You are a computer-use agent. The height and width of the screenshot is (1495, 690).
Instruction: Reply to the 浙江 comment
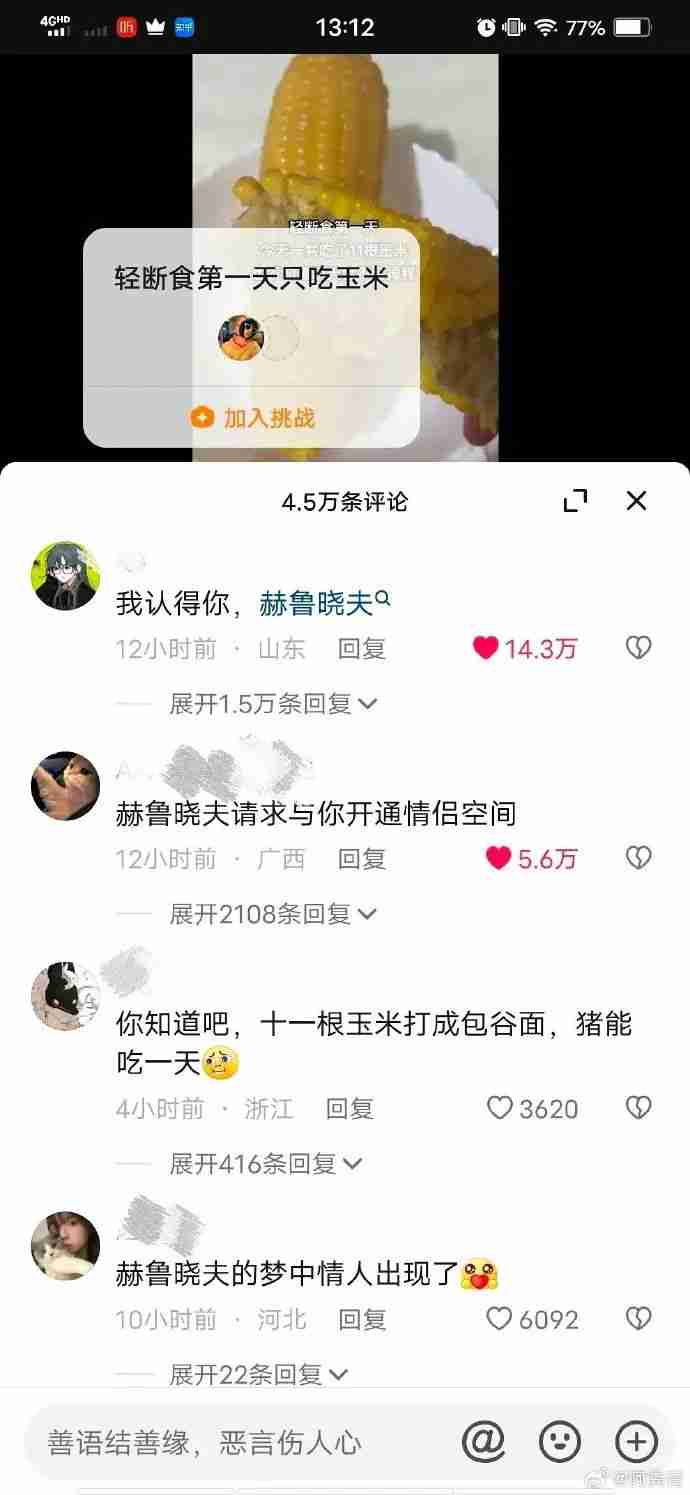[349, 1108]
